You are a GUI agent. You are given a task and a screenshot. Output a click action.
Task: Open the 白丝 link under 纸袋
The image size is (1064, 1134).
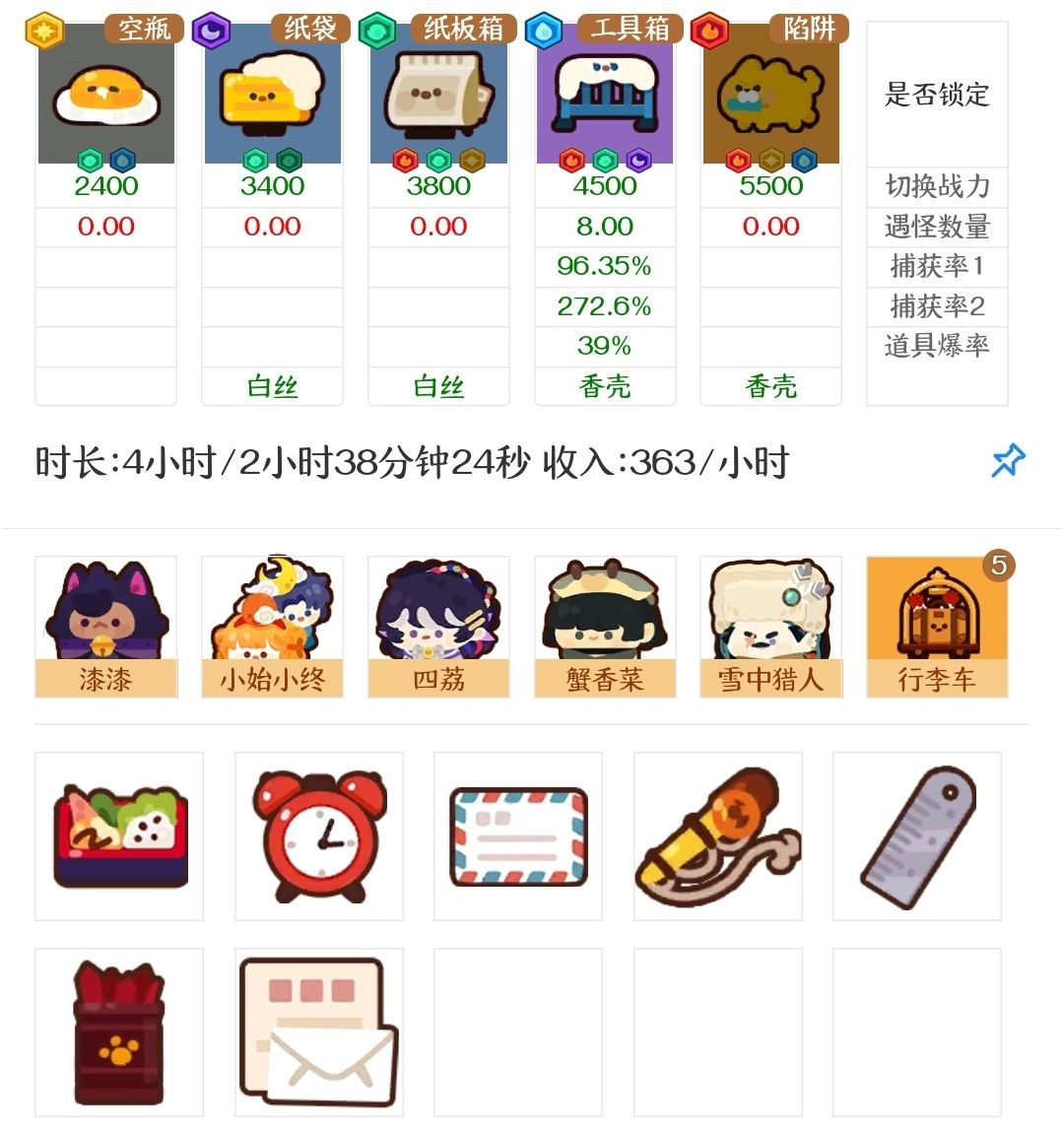[271, 385]
